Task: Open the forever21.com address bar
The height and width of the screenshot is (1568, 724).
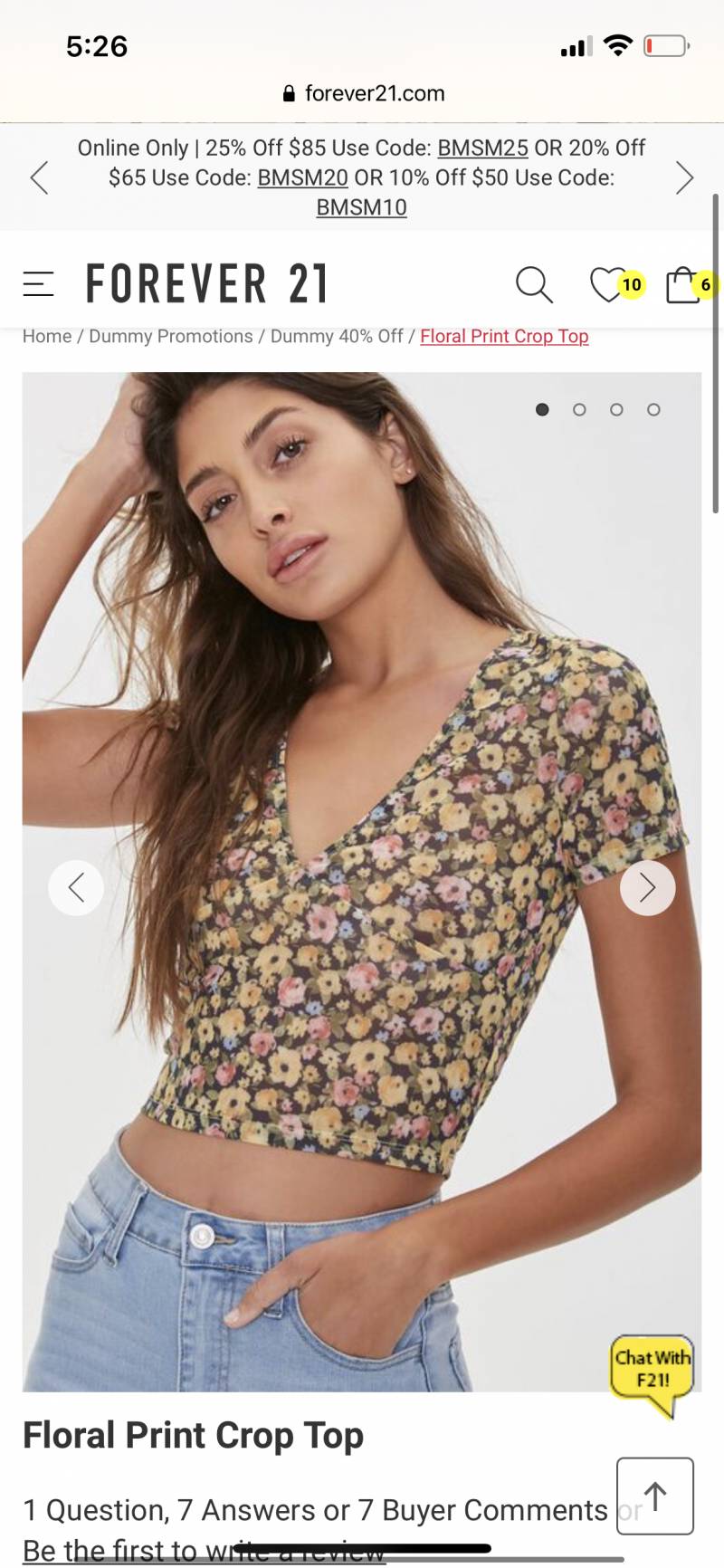Action: 362,93
